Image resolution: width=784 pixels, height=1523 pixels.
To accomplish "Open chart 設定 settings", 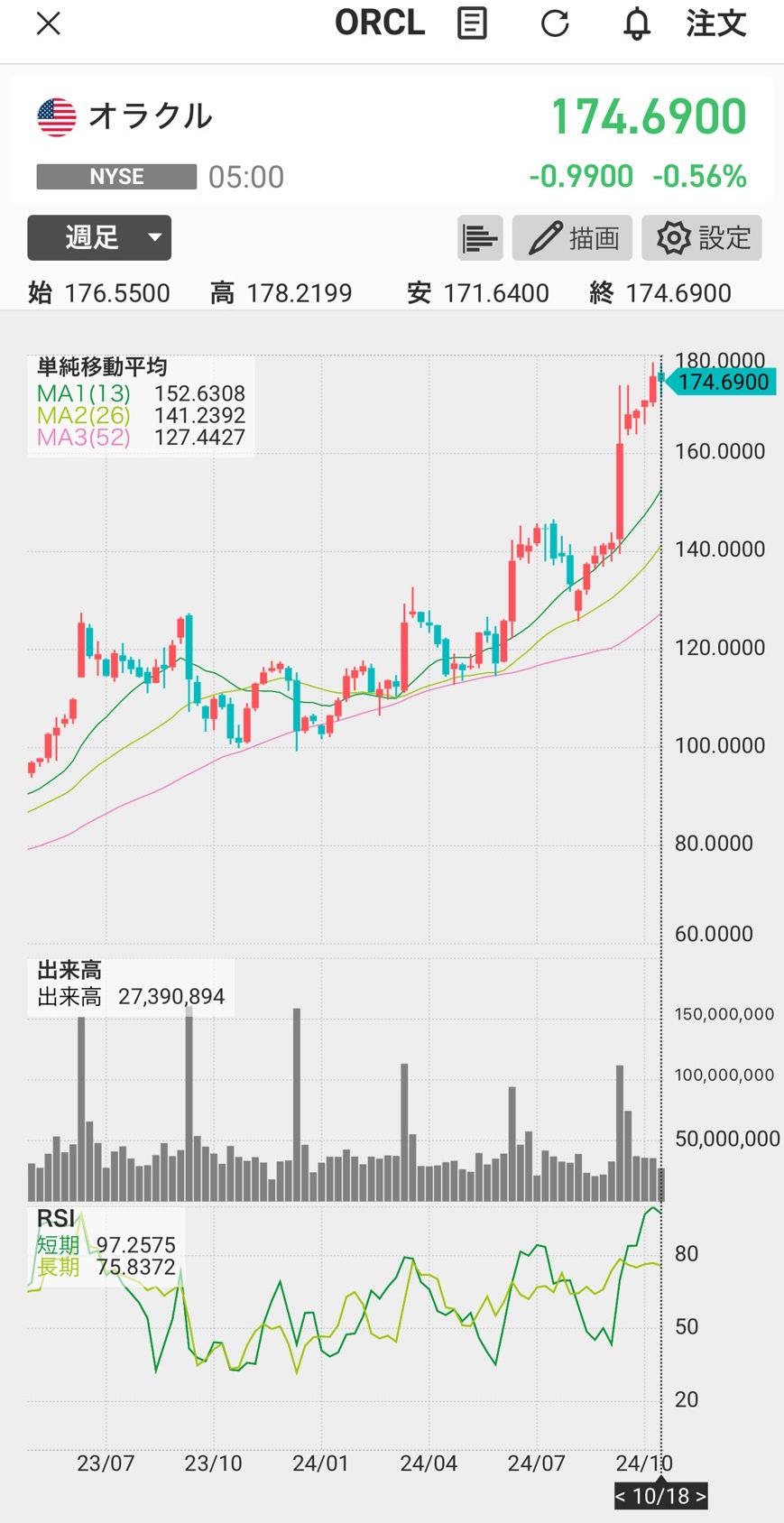I will tap(702, 238).
